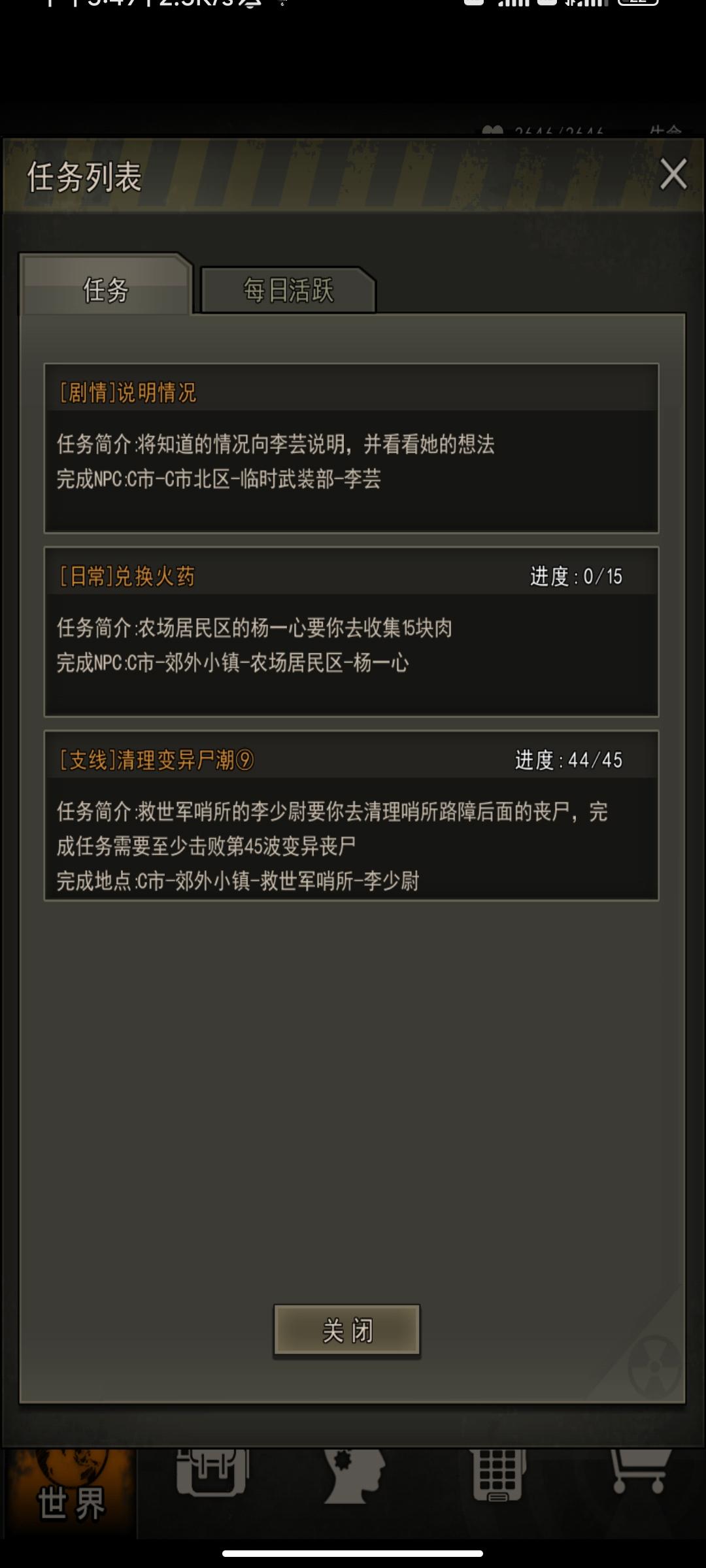
Task: Select the 任务 tab
Action: tap(103, 289)
